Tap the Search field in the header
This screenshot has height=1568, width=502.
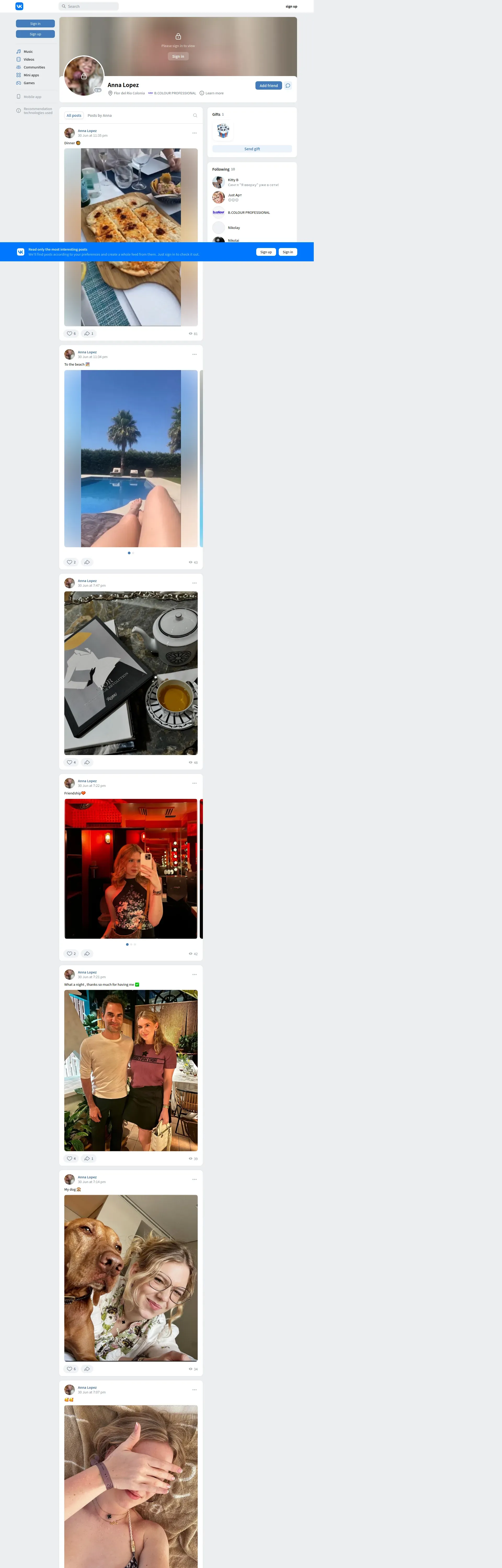click(88, 6)
